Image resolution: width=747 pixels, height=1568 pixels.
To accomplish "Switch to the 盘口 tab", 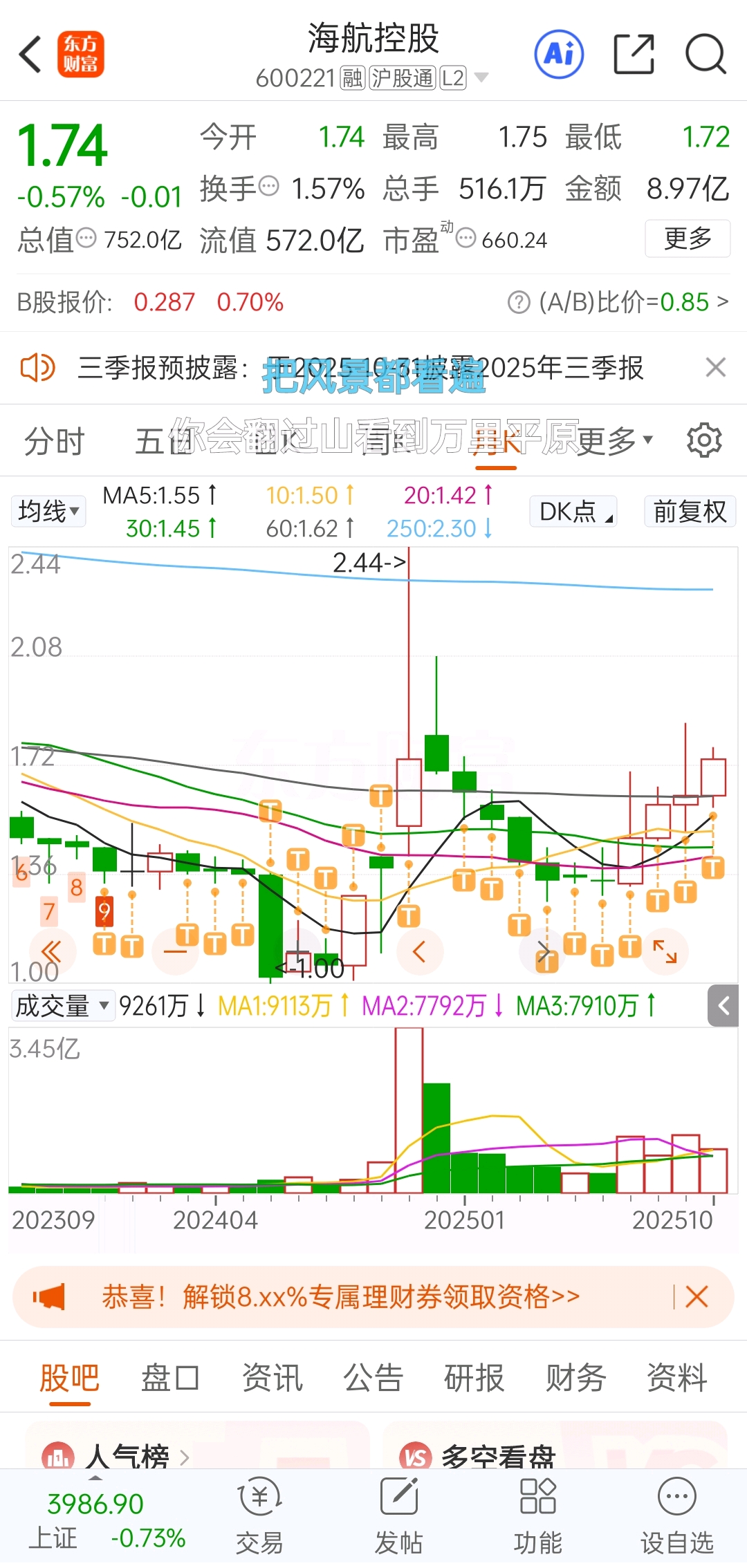I will pos(170,1378).
